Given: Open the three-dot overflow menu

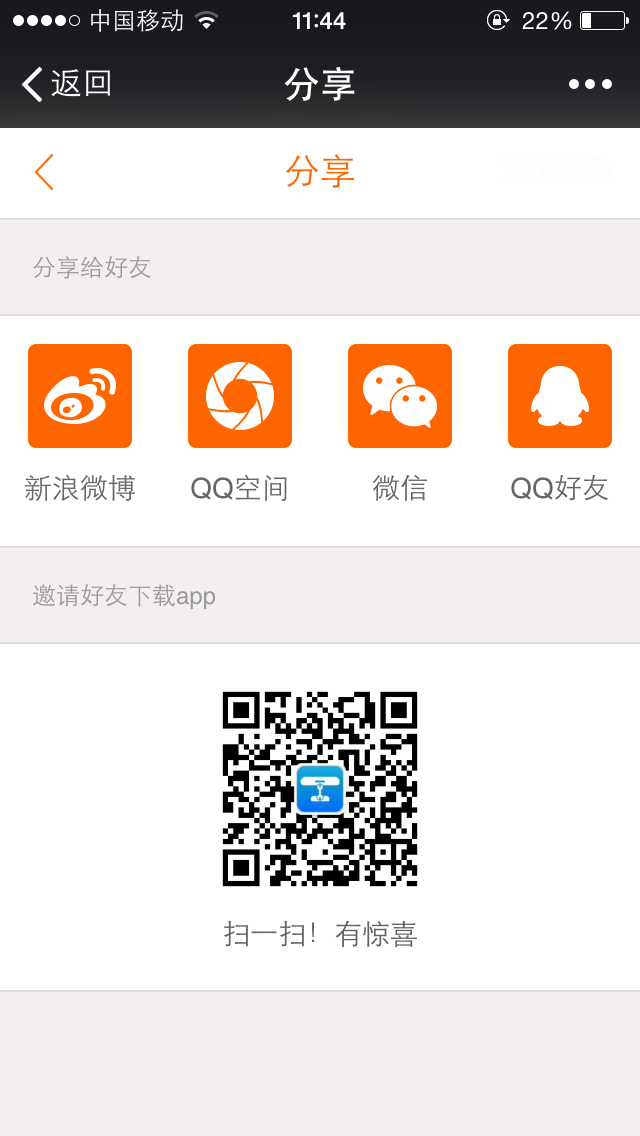Looking at the screenshot, I should click(x=590, y=84).
